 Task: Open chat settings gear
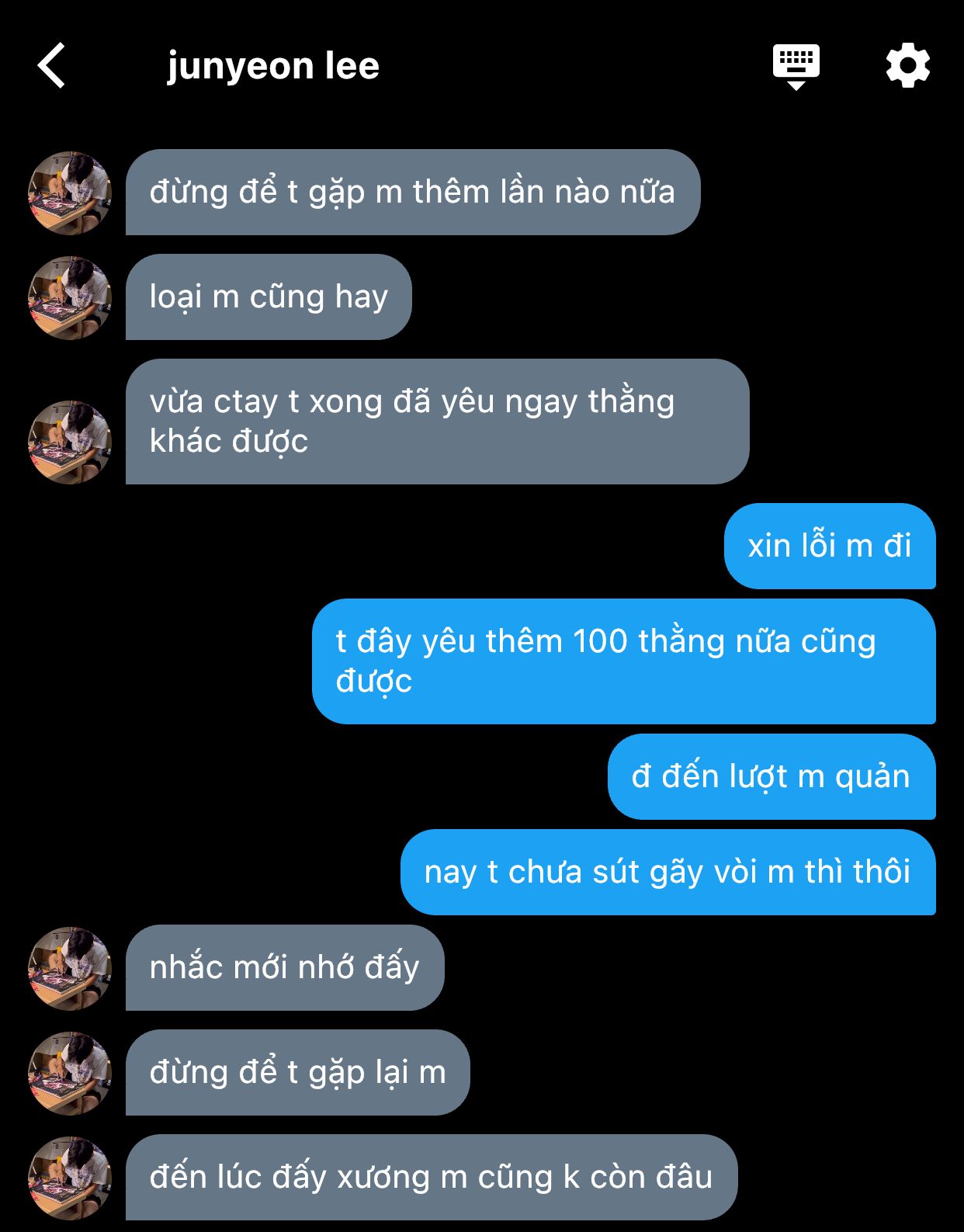pos(907,66)
